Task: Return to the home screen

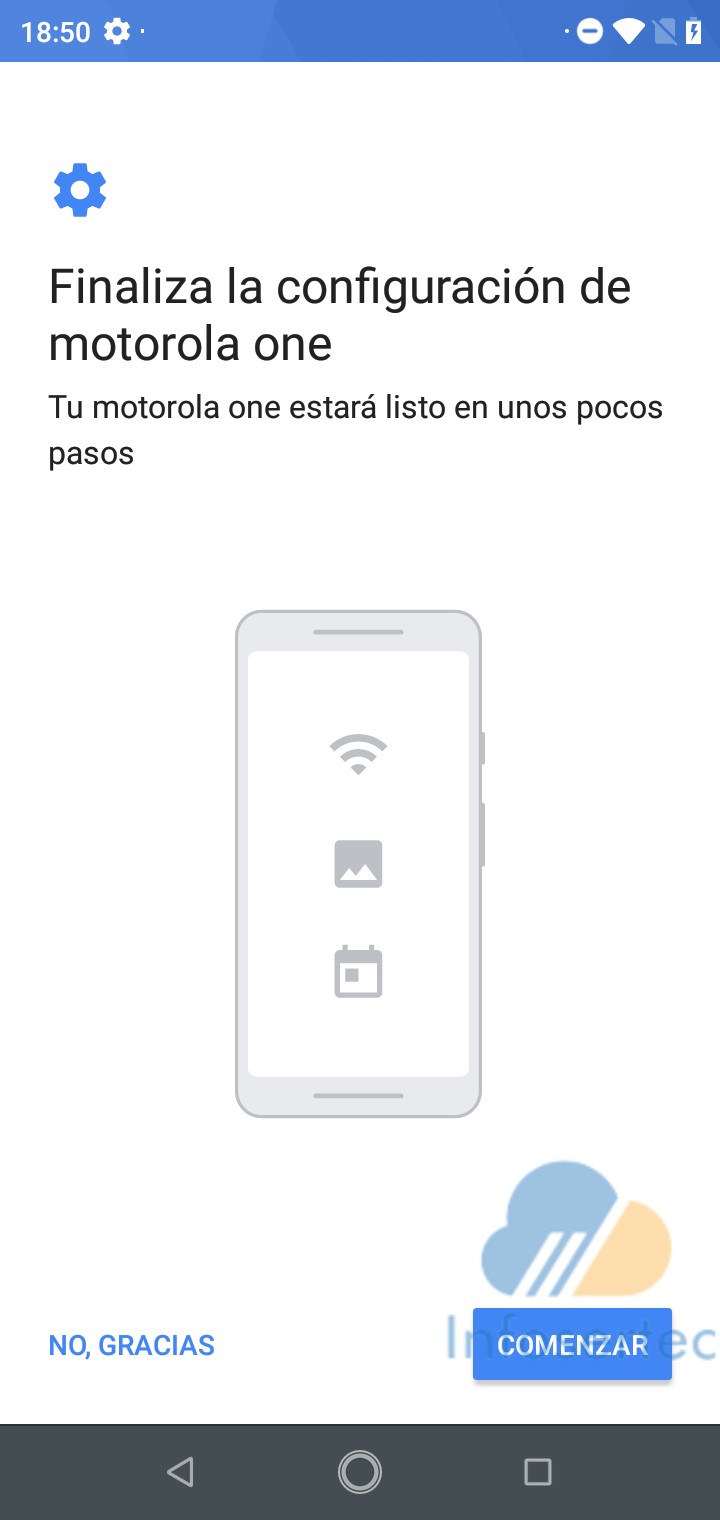Action: (359, 1471)
